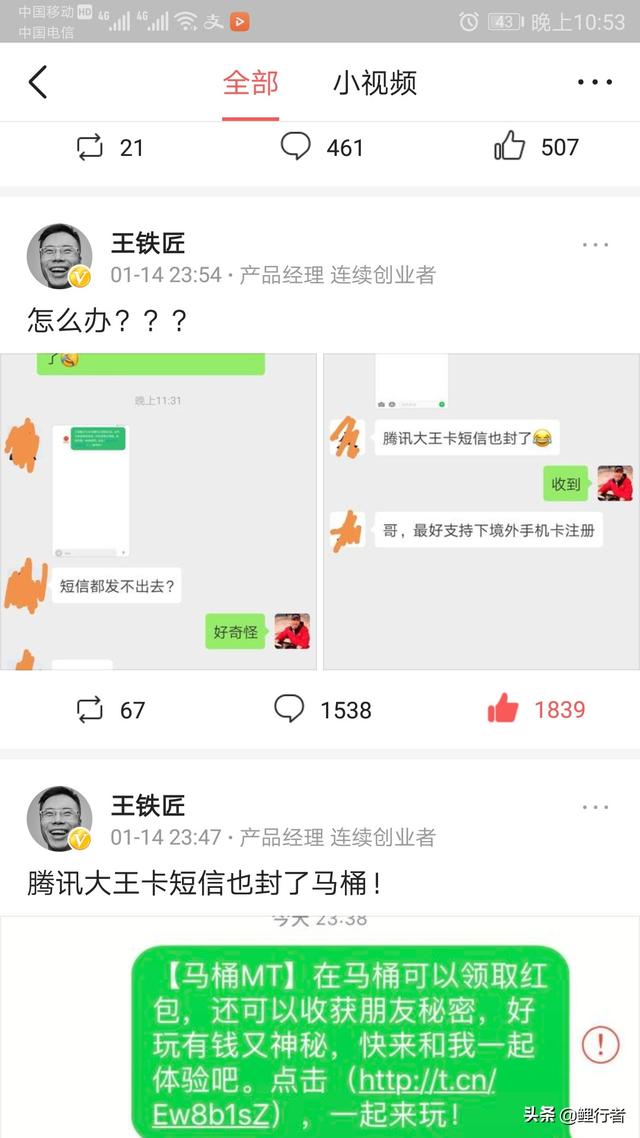Image resolution: width=640 pixels, height=1138 pixels.
Task: Switch to the 全部 tab
Action: click(x=250, y=83)
